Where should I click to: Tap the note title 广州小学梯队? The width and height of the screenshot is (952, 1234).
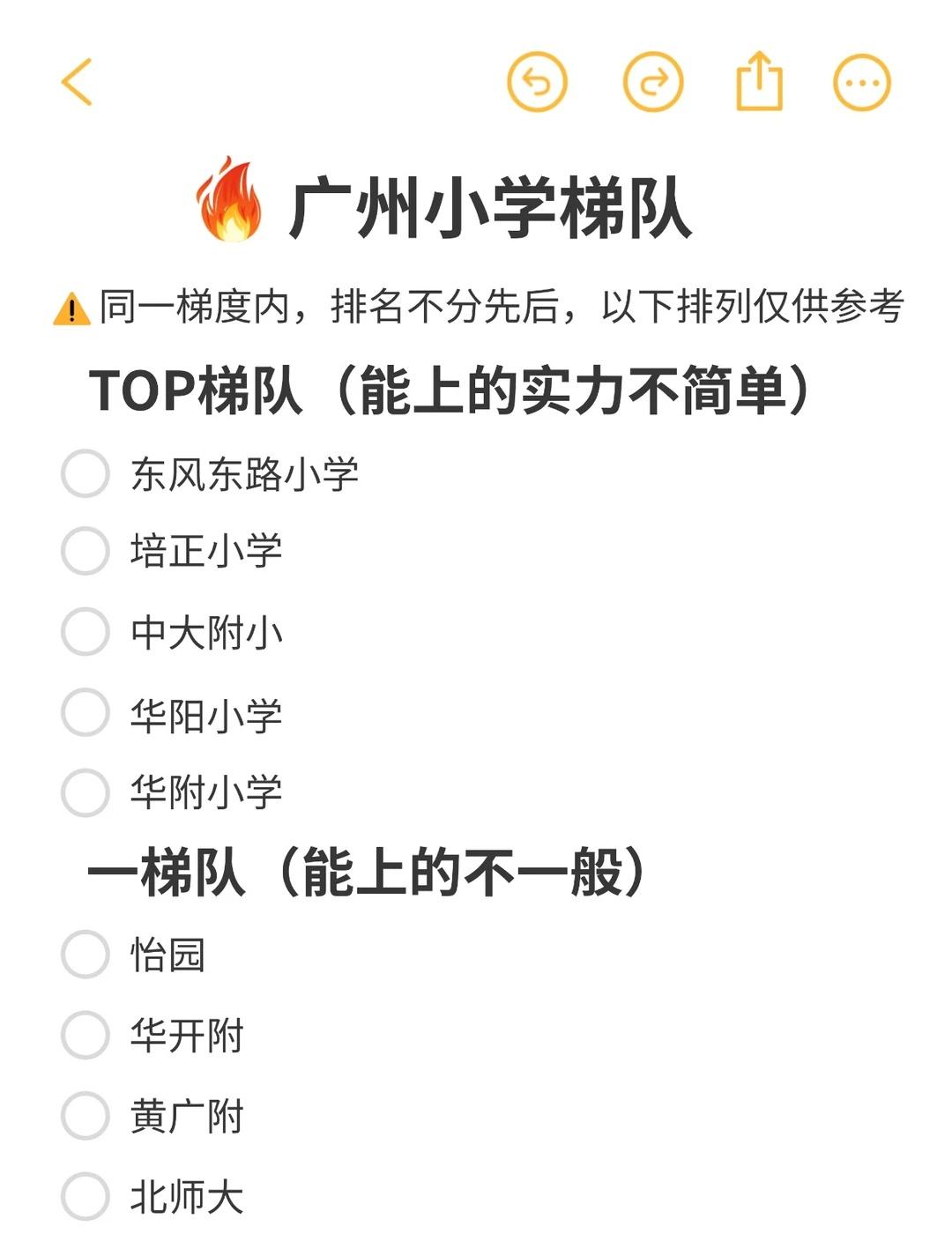pos(489,201)
